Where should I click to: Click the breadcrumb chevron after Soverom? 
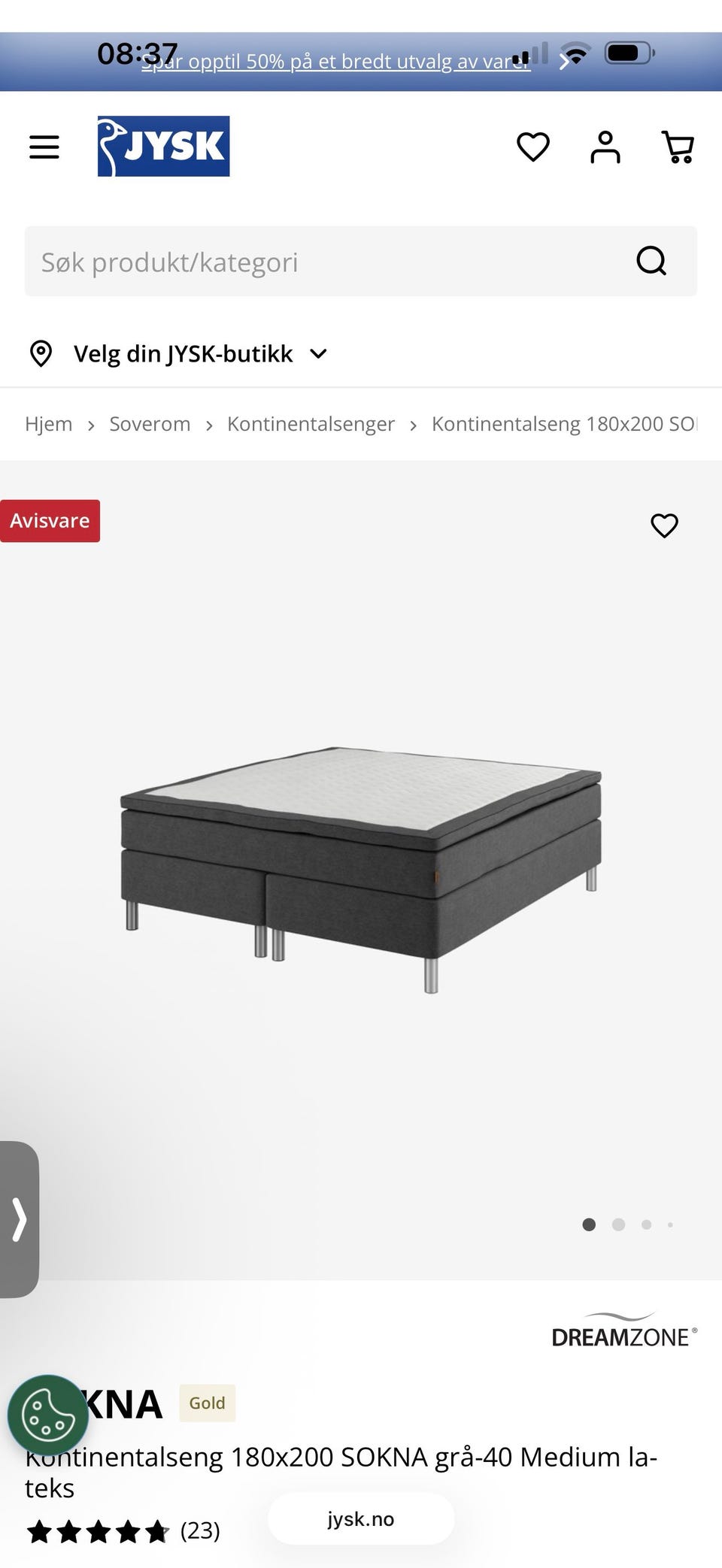(x=208, y=424)
